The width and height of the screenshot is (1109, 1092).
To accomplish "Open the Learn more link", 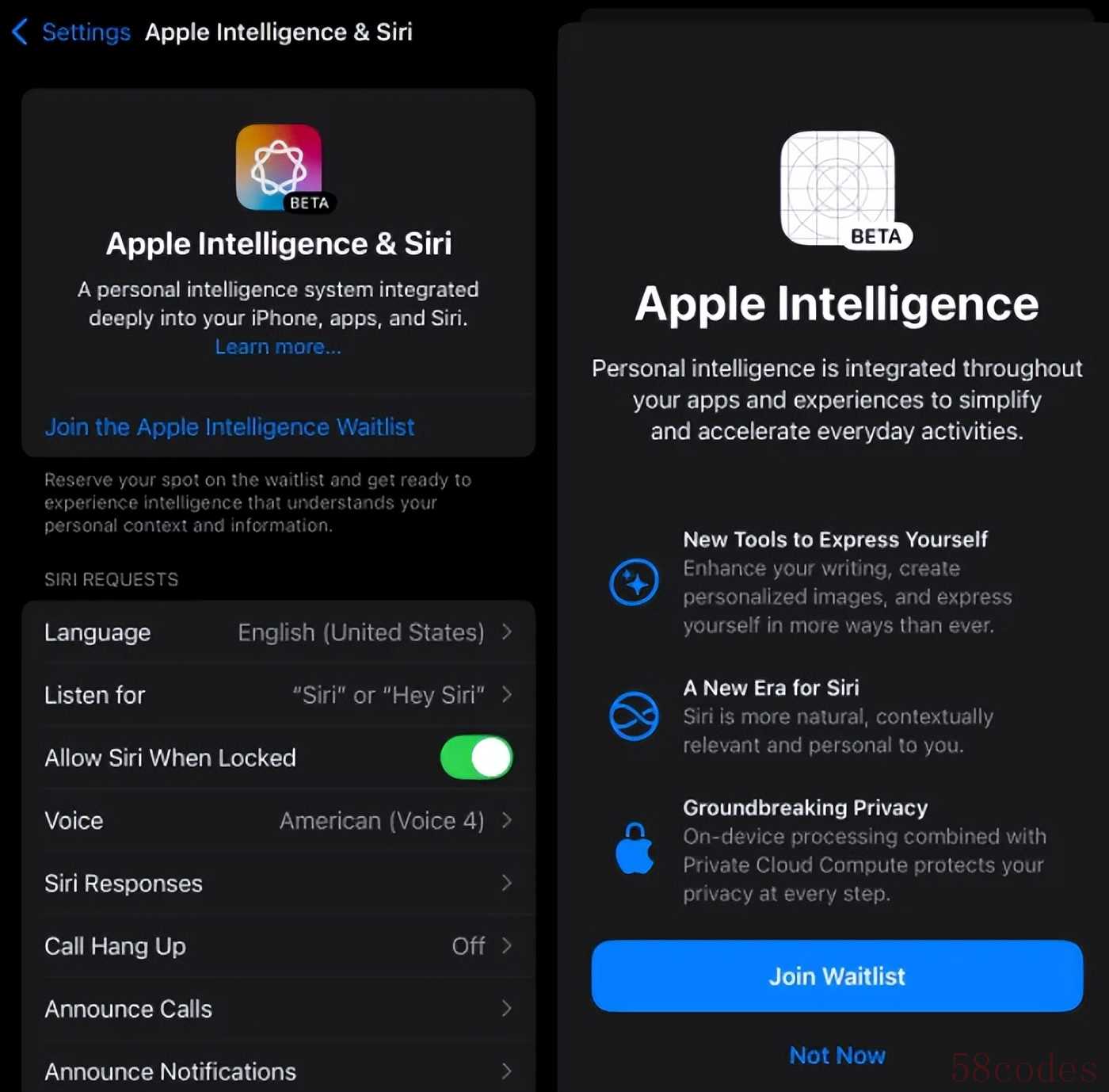I will coord(278,347).
